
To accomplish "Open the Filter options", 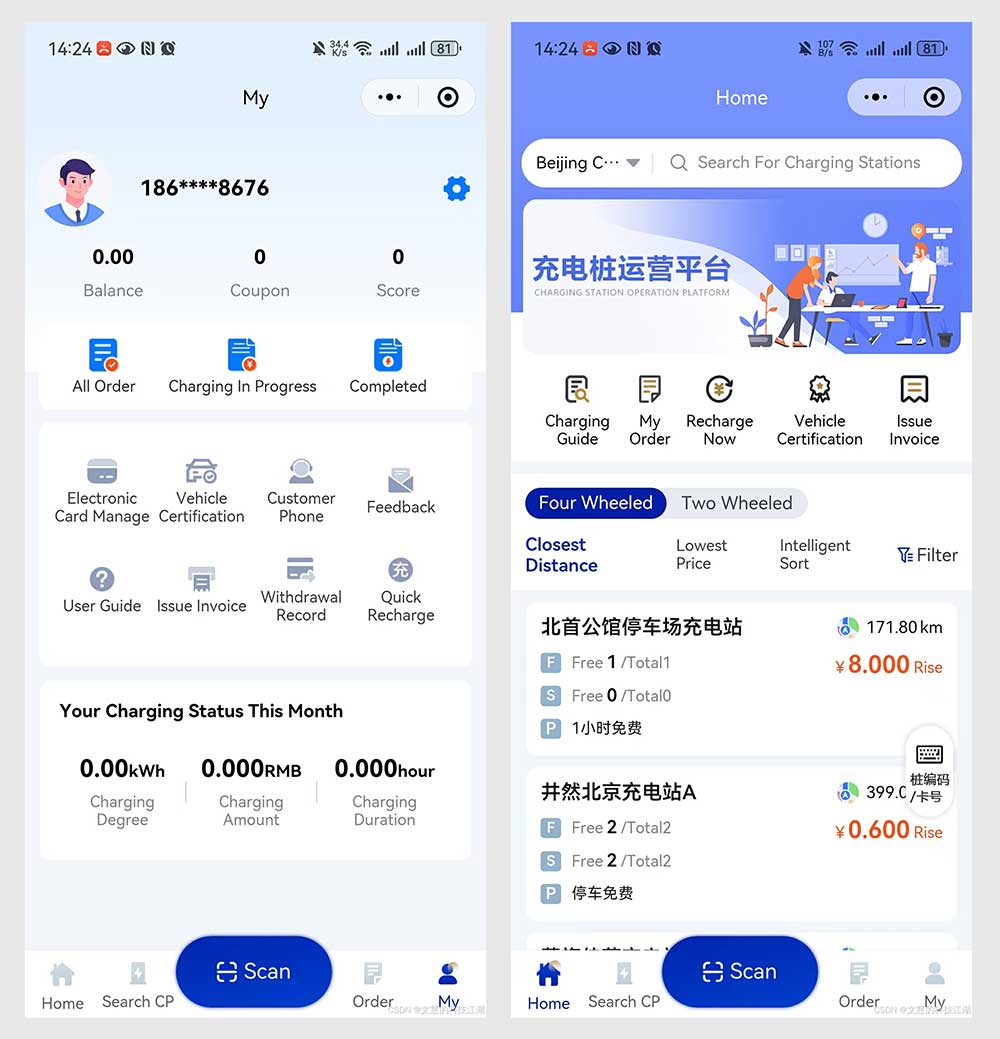I will tap(927, 555).
